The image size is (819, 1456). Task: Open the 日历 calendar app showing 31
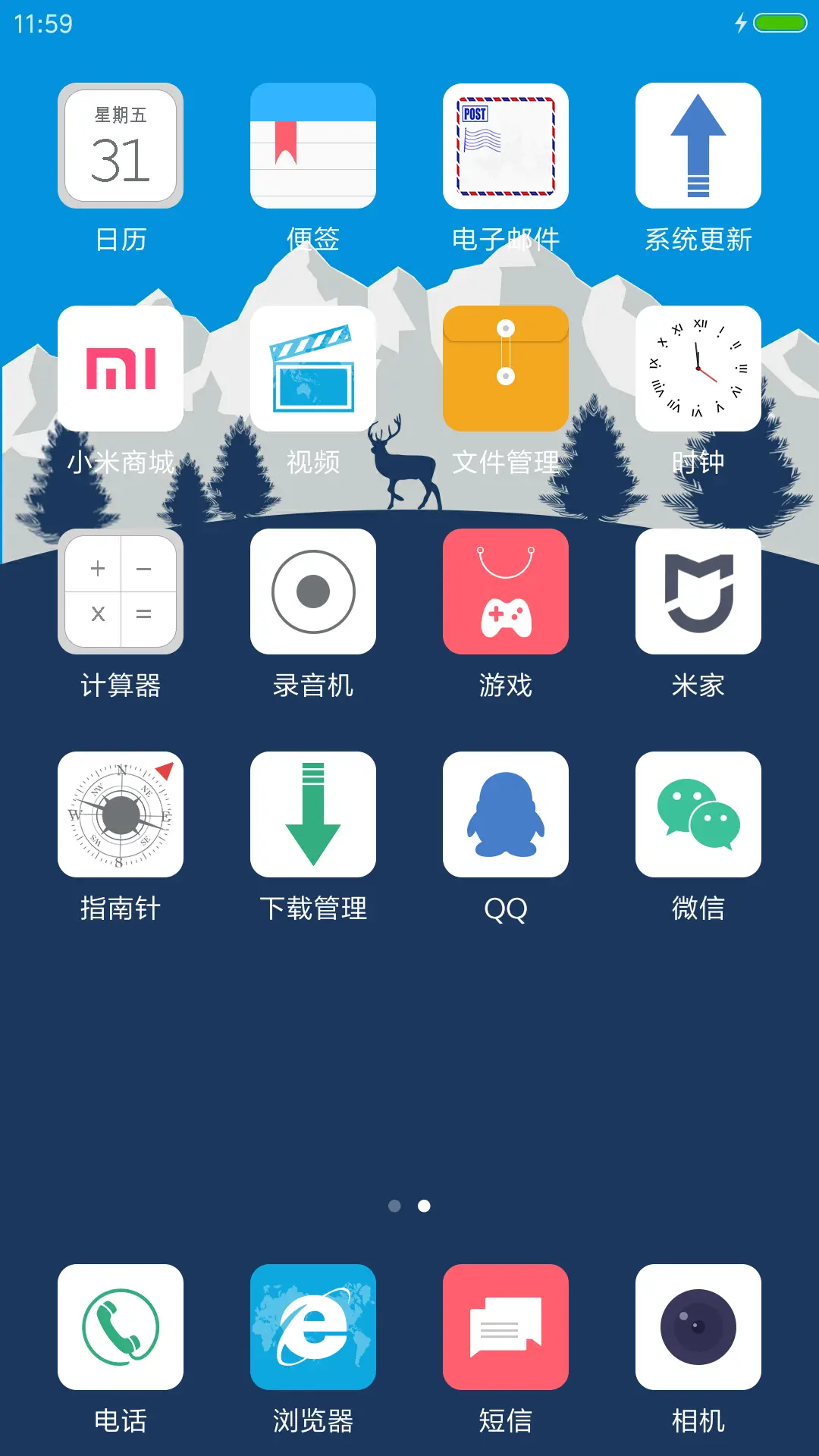coord(120,146)
